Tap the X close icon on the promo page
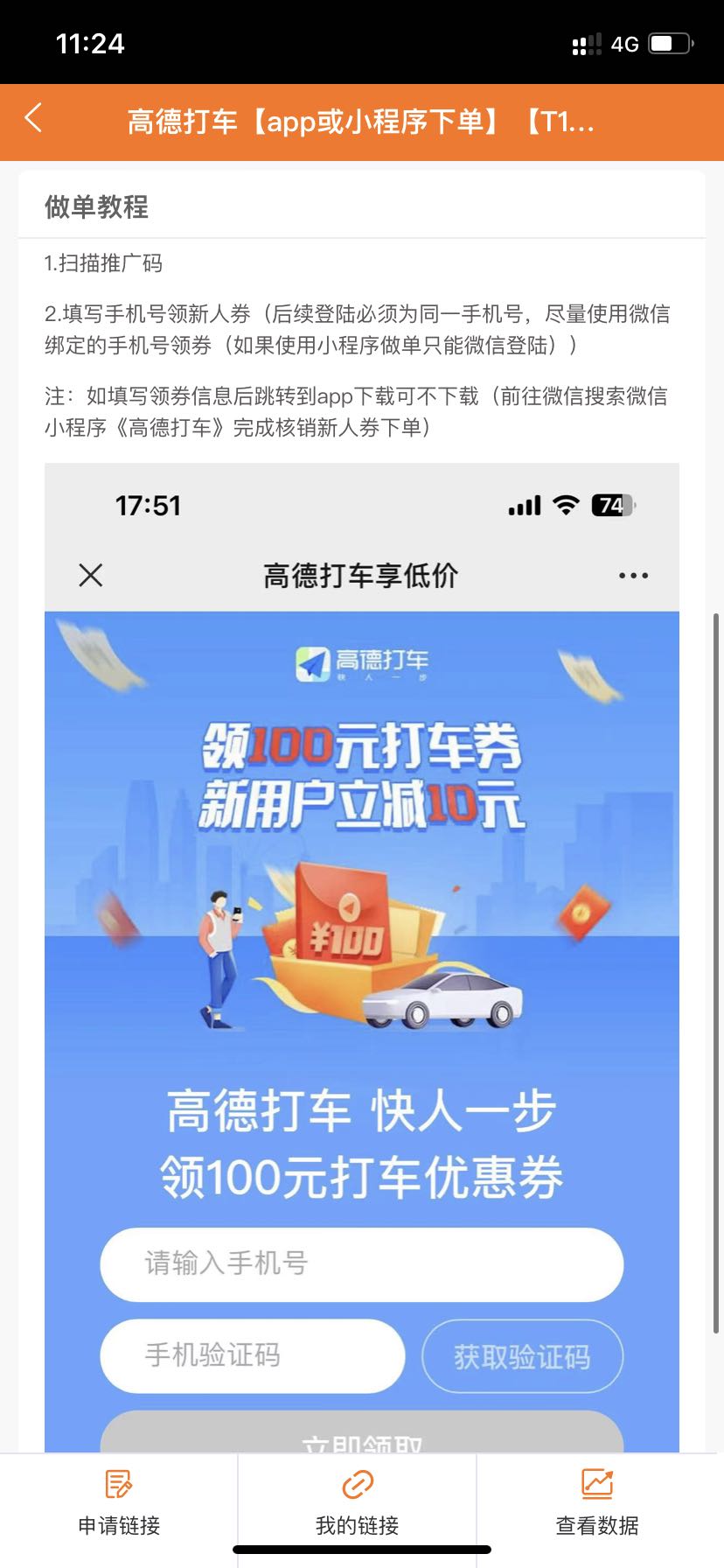The width and height of the screenshot is (724, 1568). [x=90, y=575]
